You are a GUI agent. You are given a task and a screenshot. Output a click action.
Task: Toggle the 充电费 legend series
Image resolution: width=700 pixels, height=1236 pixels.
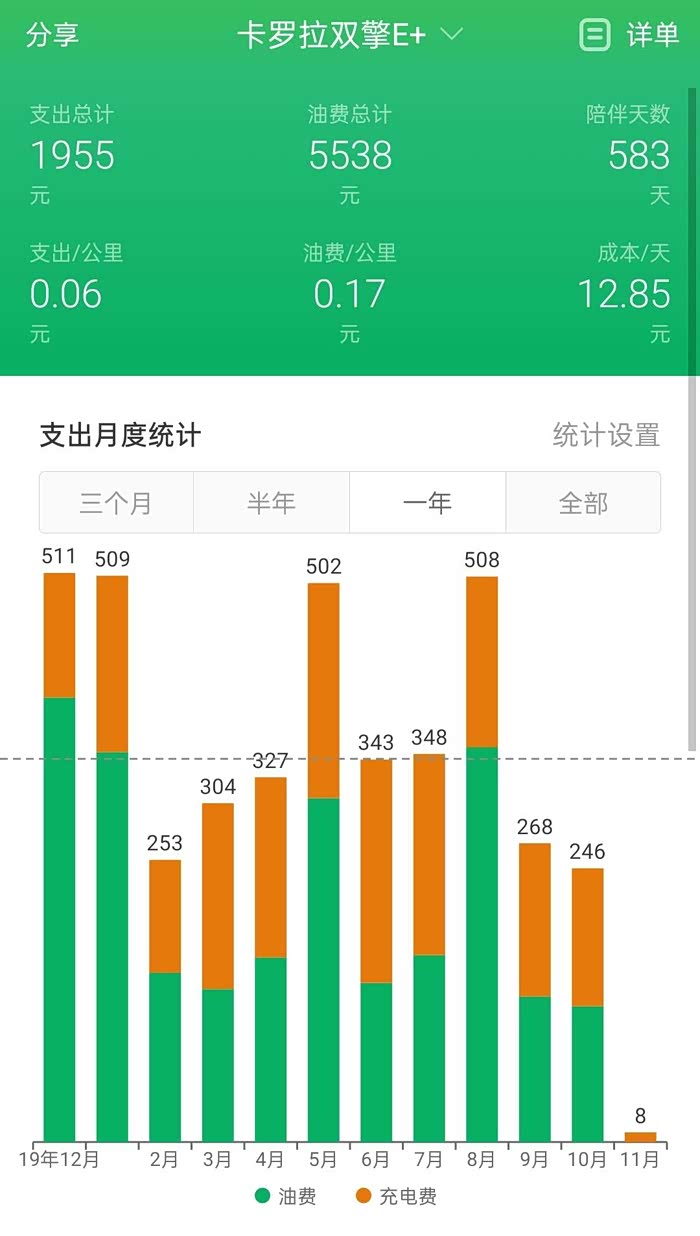(x=396, y=1196)
